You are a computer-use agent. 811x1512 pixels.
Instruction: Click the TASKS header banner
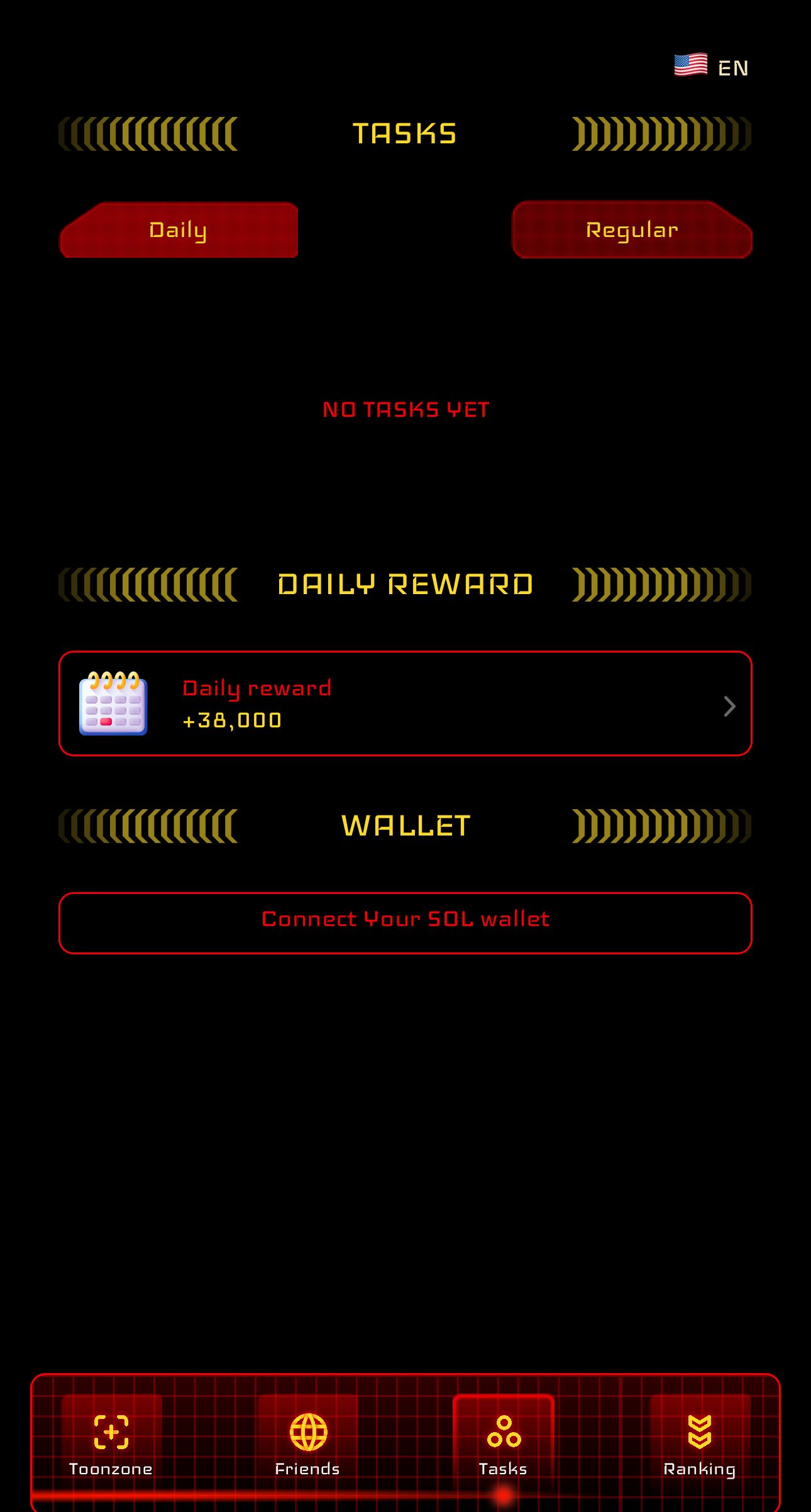pyautogui.click(x=405, y=133)
